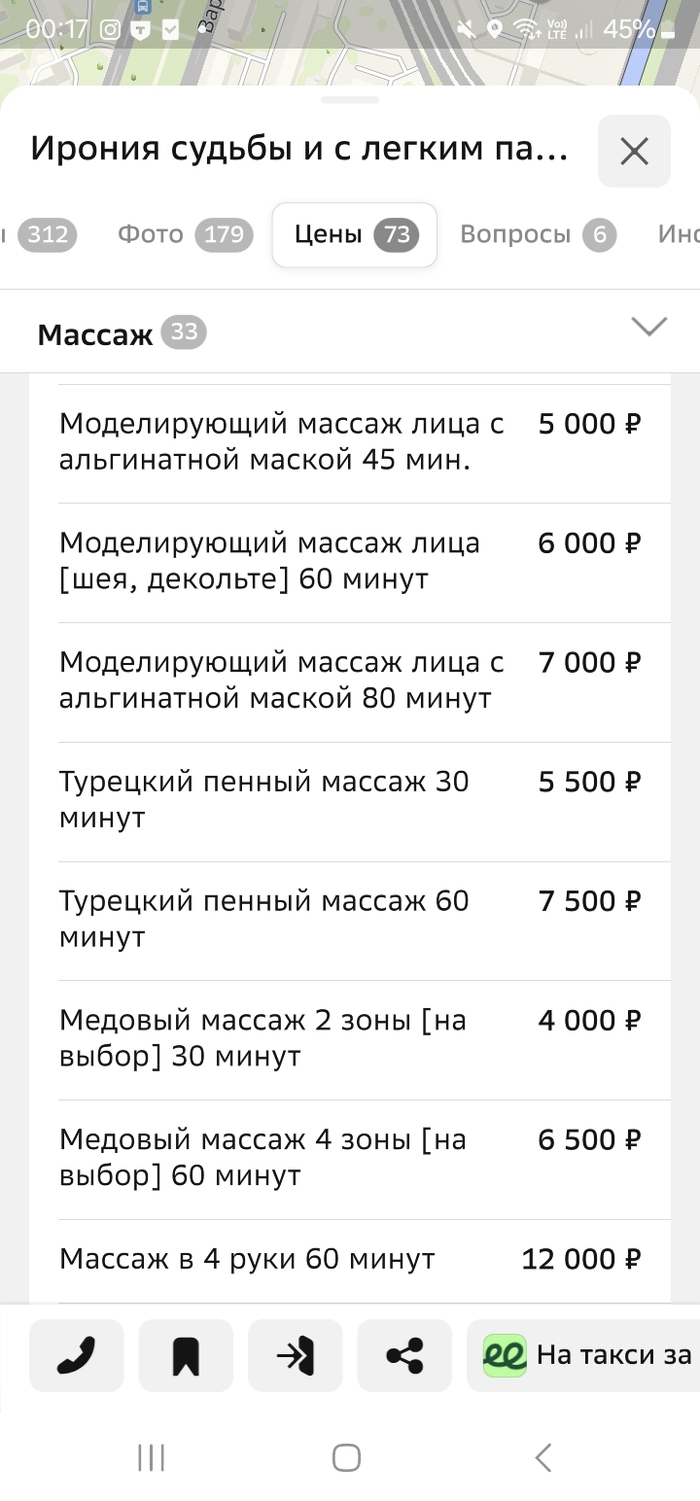Go back with system back button
700x1501 pixels.
543,1457
